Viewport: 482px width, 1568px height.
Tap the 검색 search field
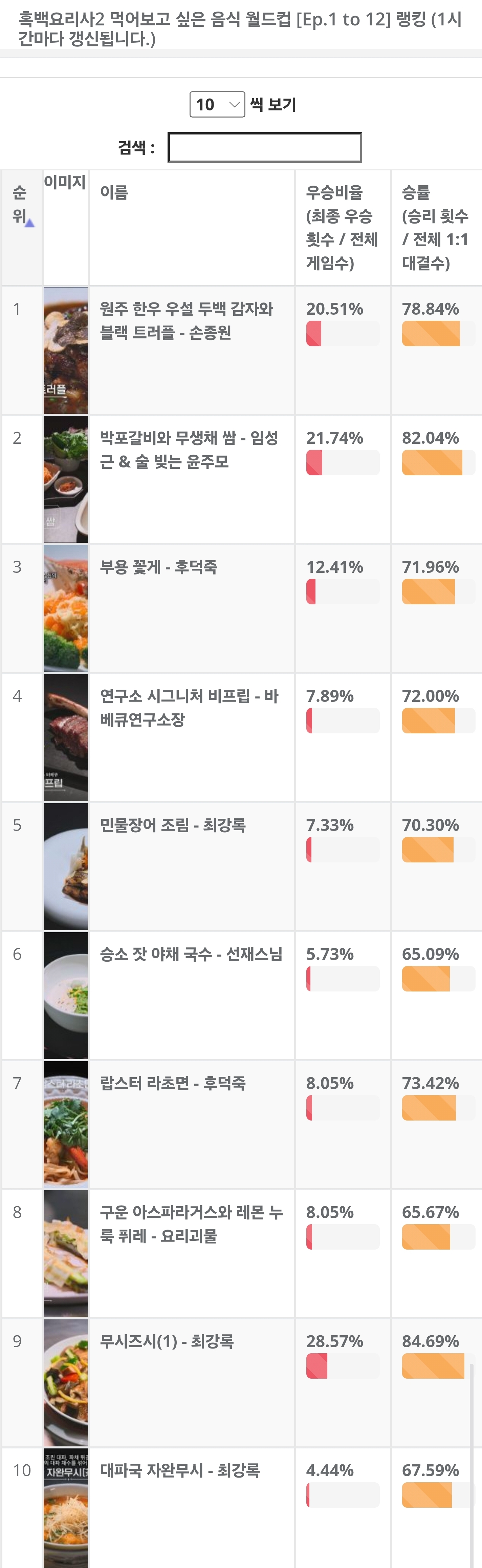(265, 147)
